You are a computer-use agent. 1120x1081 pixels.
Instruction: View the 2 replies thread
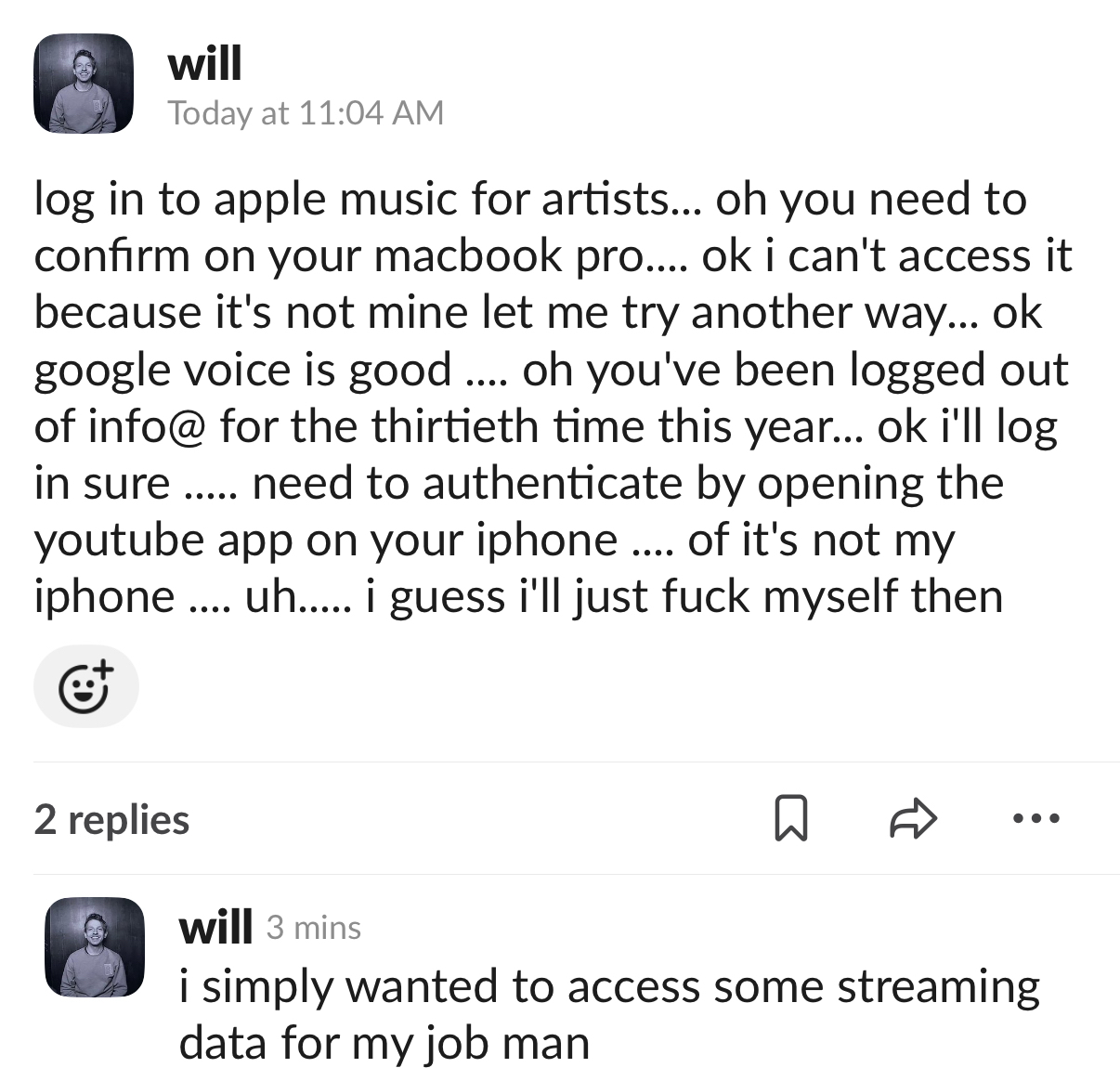pyautogui.click(x=111, y=820)
